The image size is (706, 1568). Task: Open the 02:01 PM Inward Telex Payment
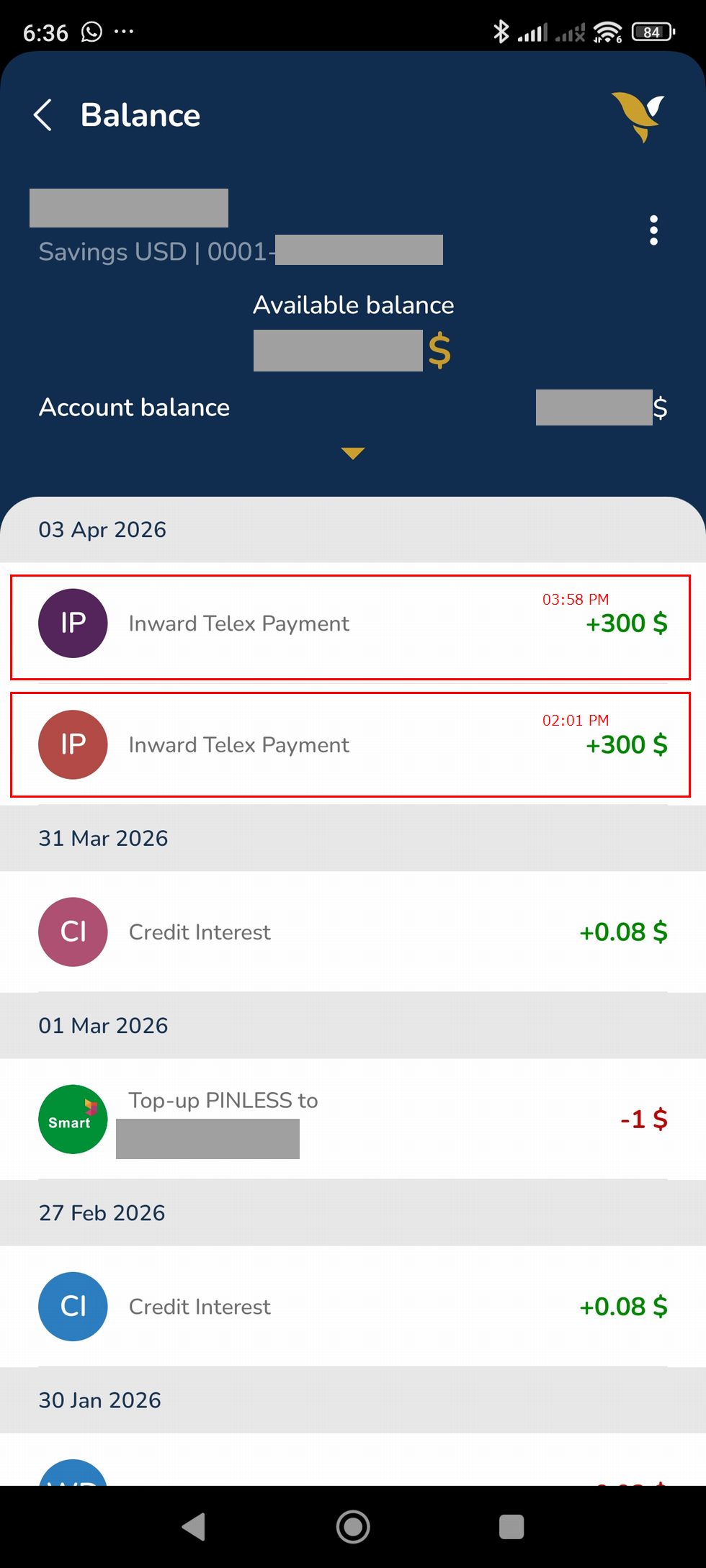[x=351, y=744]
